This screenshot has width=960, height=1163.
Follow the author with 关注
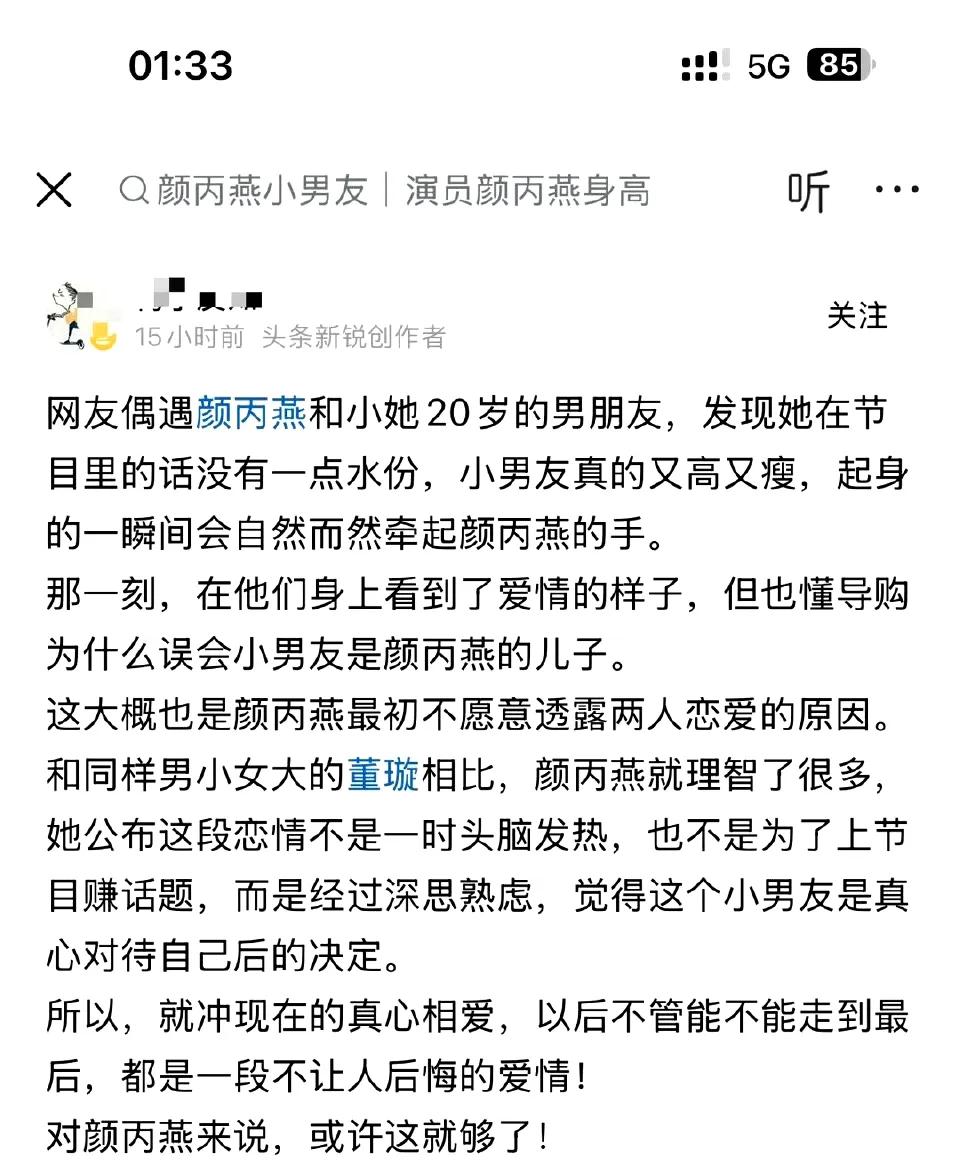(x=857, y=316)
